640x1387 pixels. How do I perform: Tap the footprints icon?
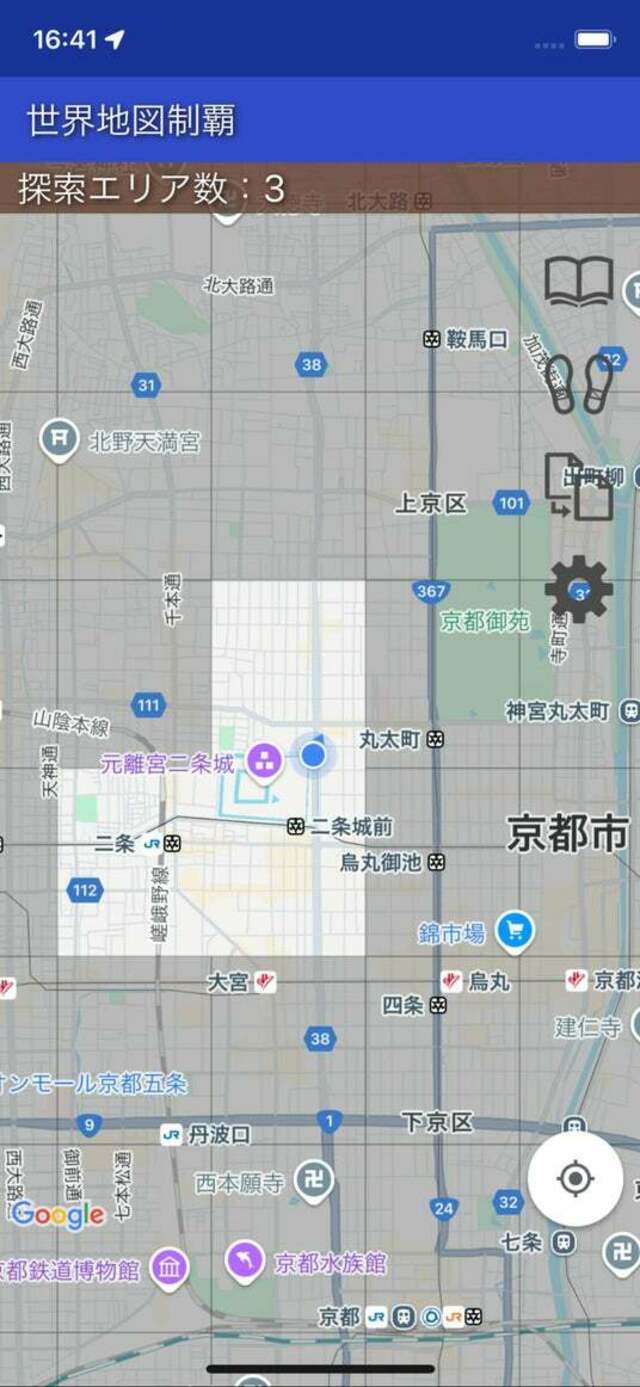[580, 384]
